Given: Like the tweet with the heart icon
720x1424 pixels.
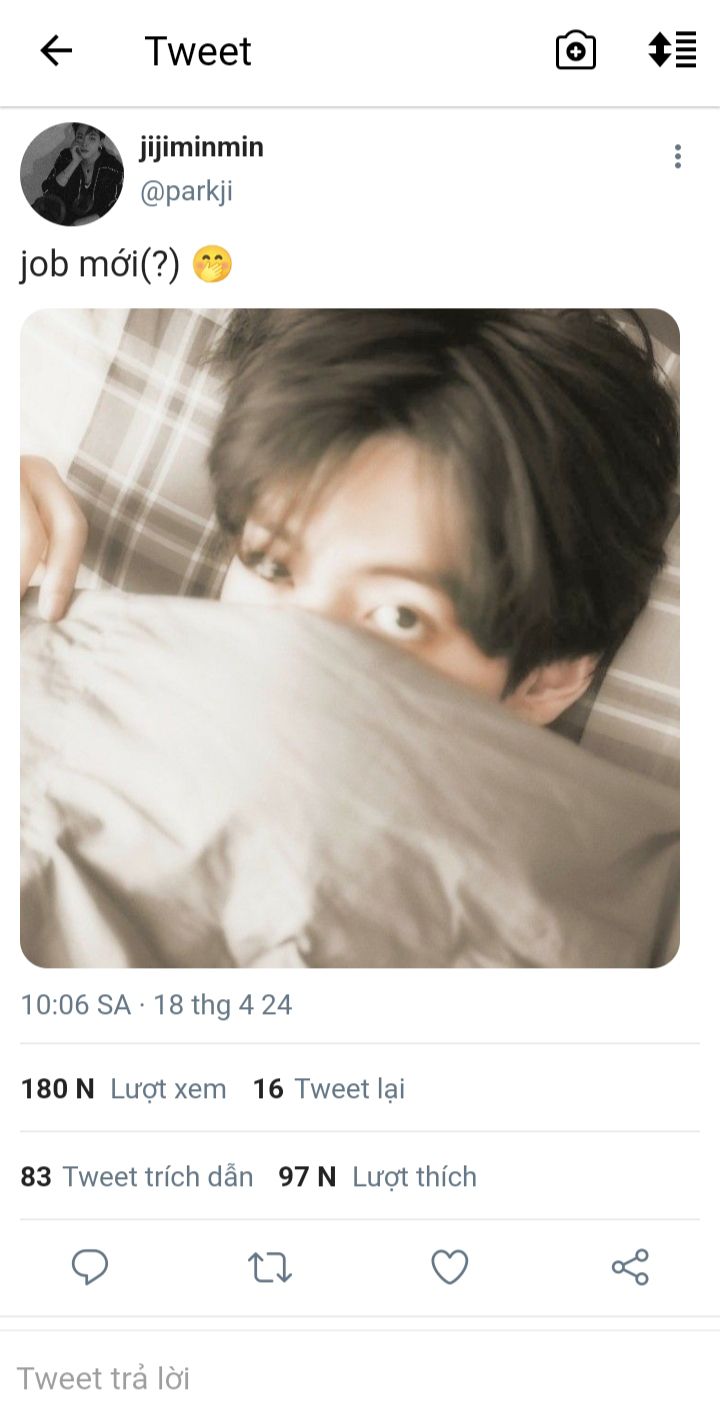Looking at the screenshot, I should click(x=450, y=1268).
